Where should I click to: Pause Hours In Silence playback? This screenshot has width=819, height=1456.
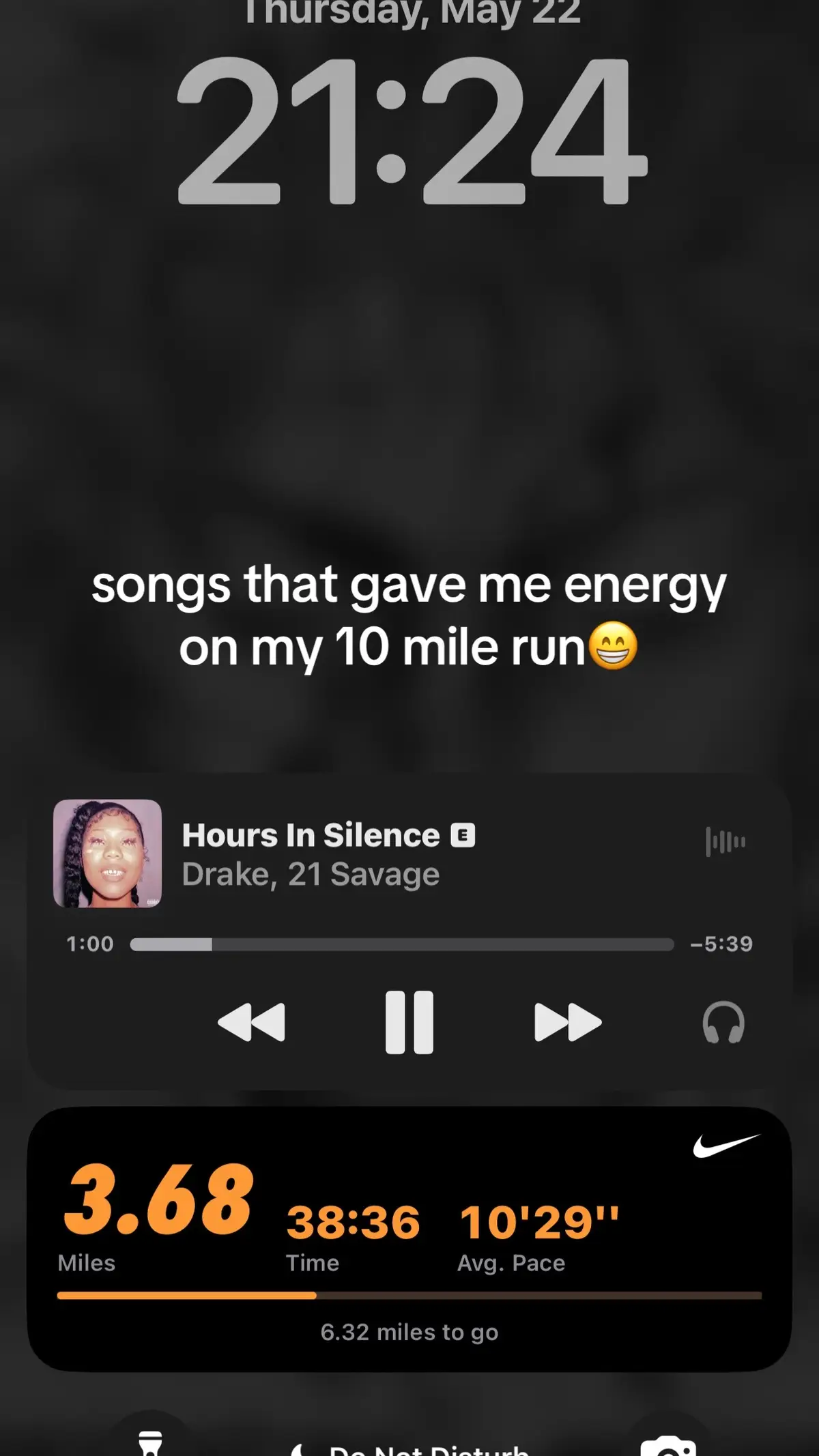click(x=409, y=1022)
